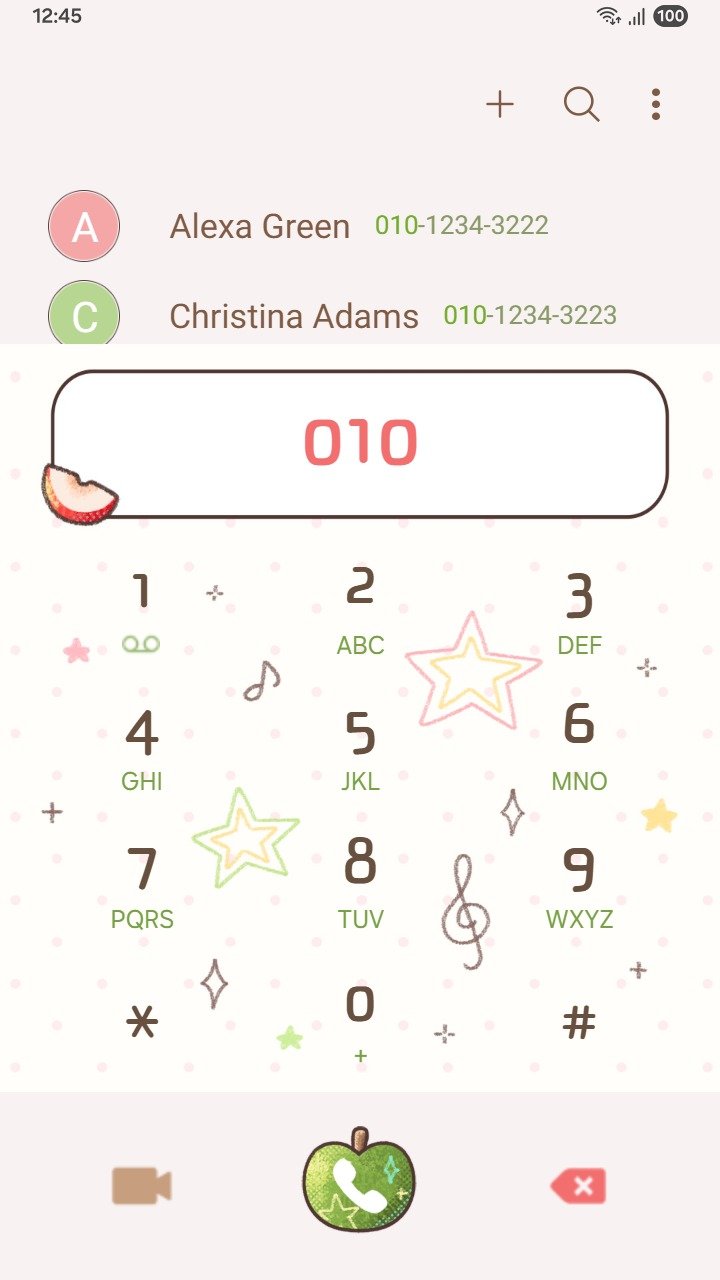Tap the 8 TUV key
This screenshot has width=720, height=1280.
tap(360, 885)
